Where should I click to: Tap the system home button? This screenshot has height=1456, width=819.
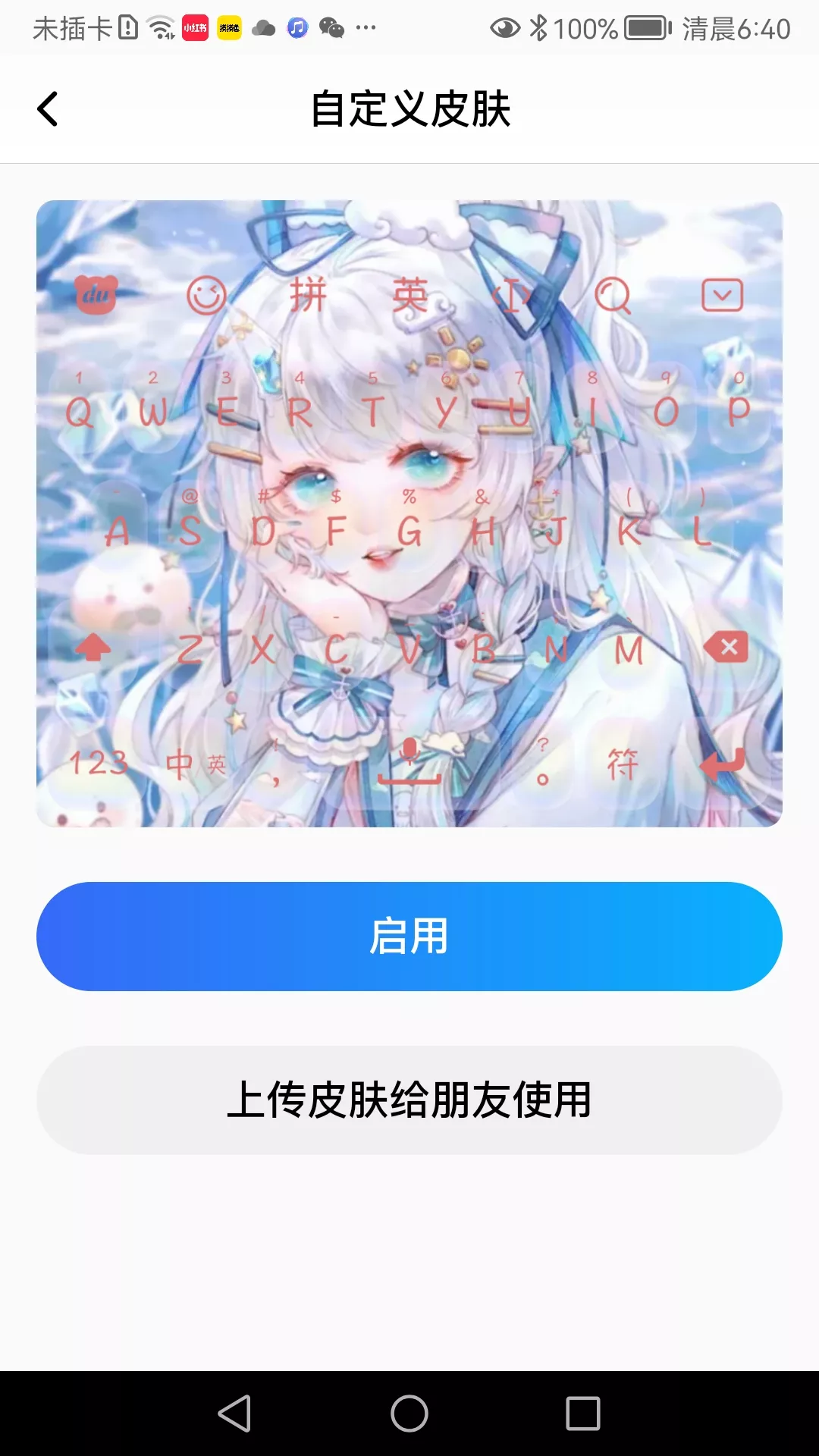click(409, 1414)
